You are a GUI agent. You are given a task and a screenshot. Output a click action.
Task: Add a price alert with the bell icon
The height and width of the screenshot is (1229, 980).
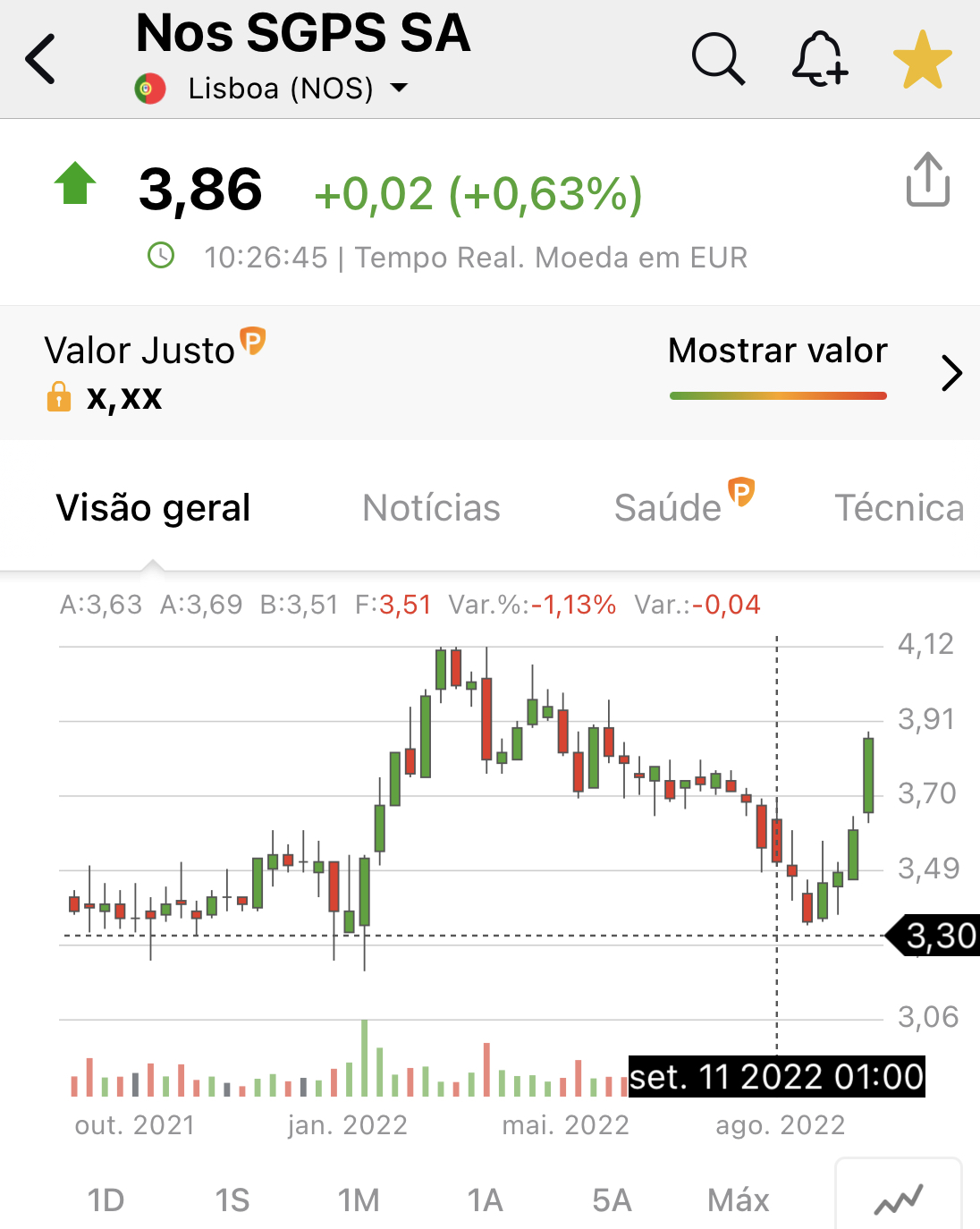(x=820, y=59)
